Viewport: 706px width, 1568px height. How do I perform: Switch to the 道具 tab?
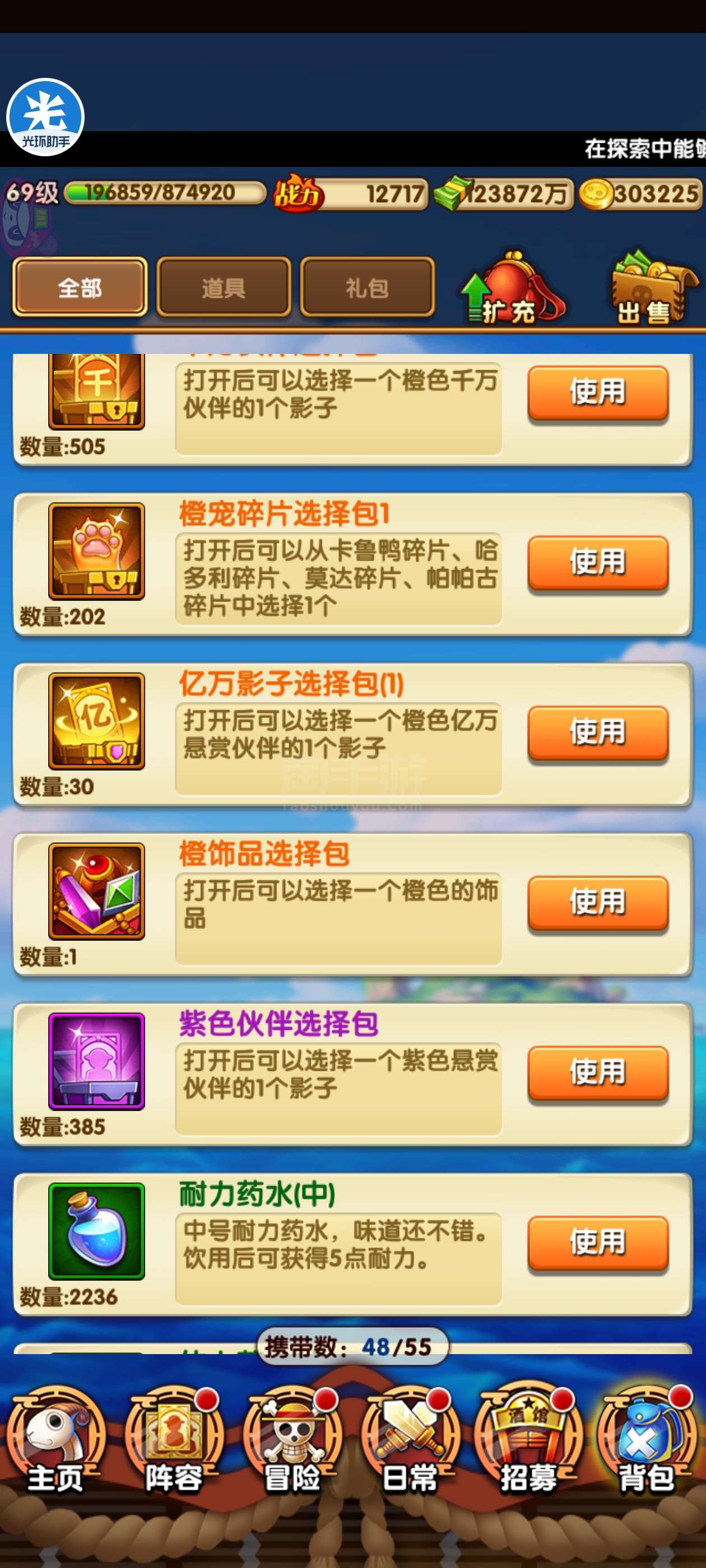coord(224,287)
